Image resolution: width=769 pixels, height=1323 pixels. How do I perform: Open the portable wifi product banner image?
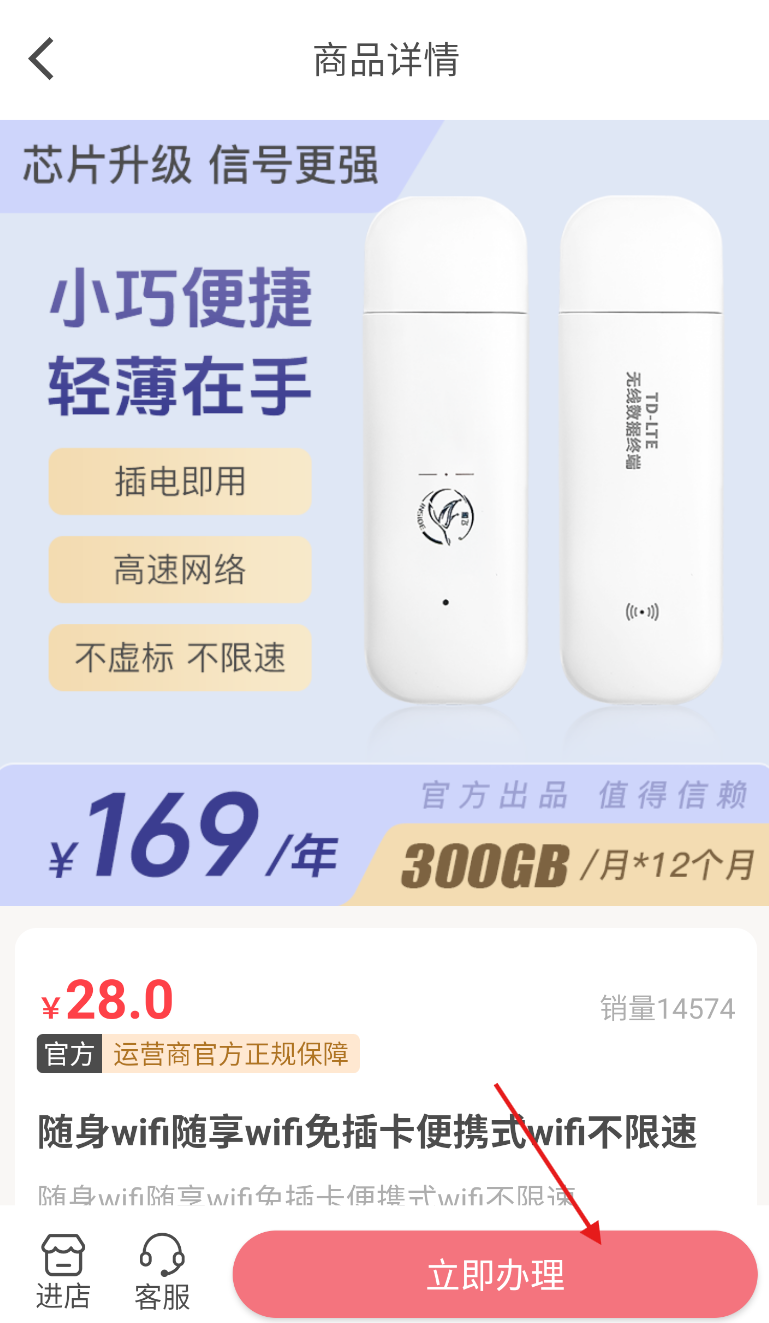[x=384, y=510]
